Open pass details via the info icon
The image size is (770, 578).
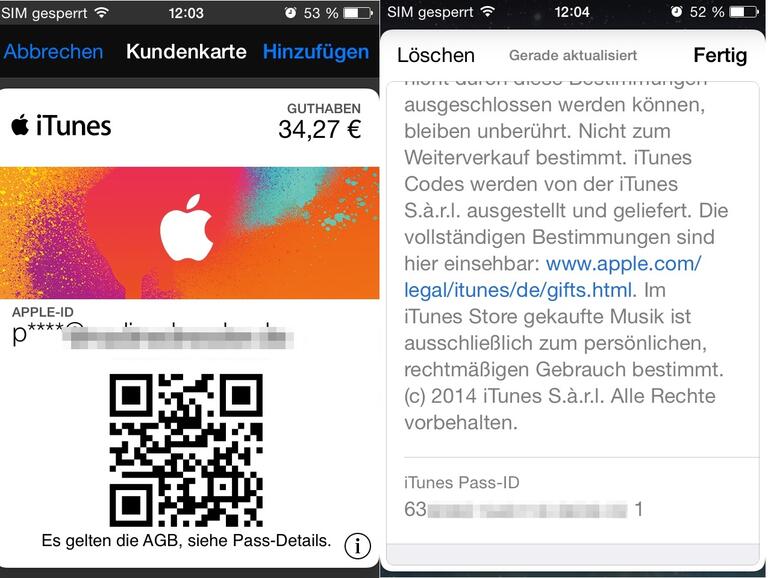coord(357,545)
